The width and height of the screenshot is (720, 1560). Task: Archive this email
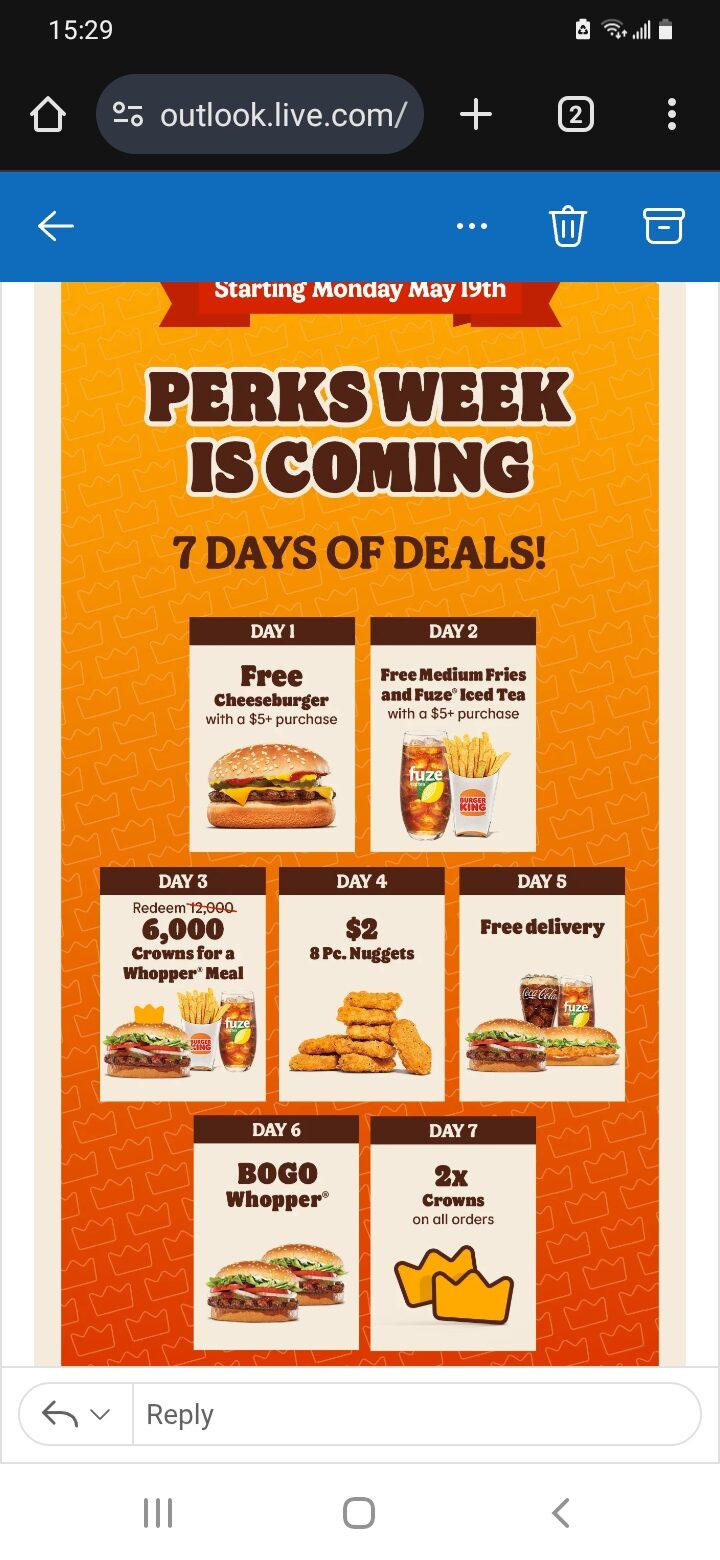click(x=663, y=227)
